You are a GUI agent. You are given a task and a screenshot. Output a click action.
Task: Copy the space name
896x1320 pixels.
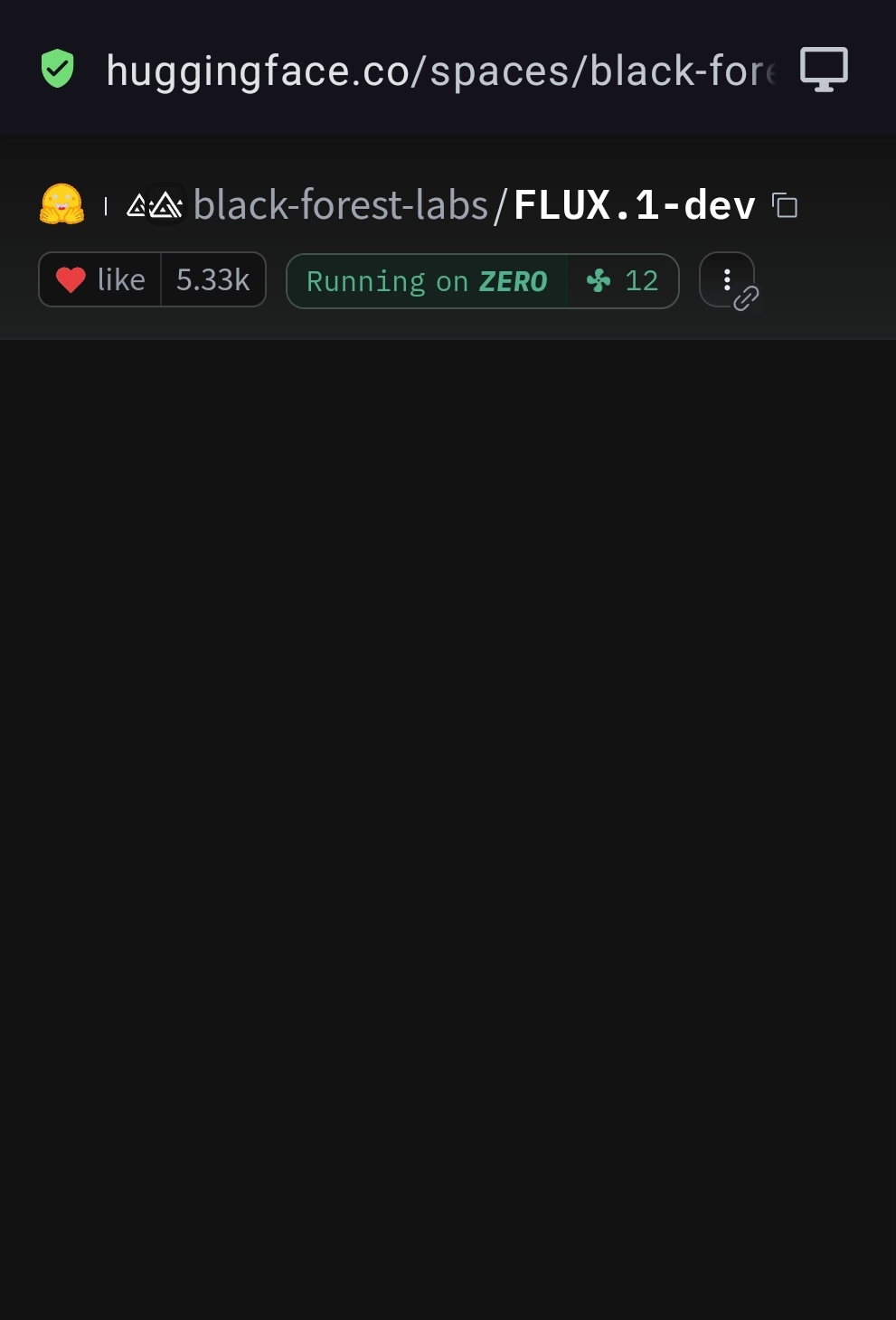[x=785, y=205]
